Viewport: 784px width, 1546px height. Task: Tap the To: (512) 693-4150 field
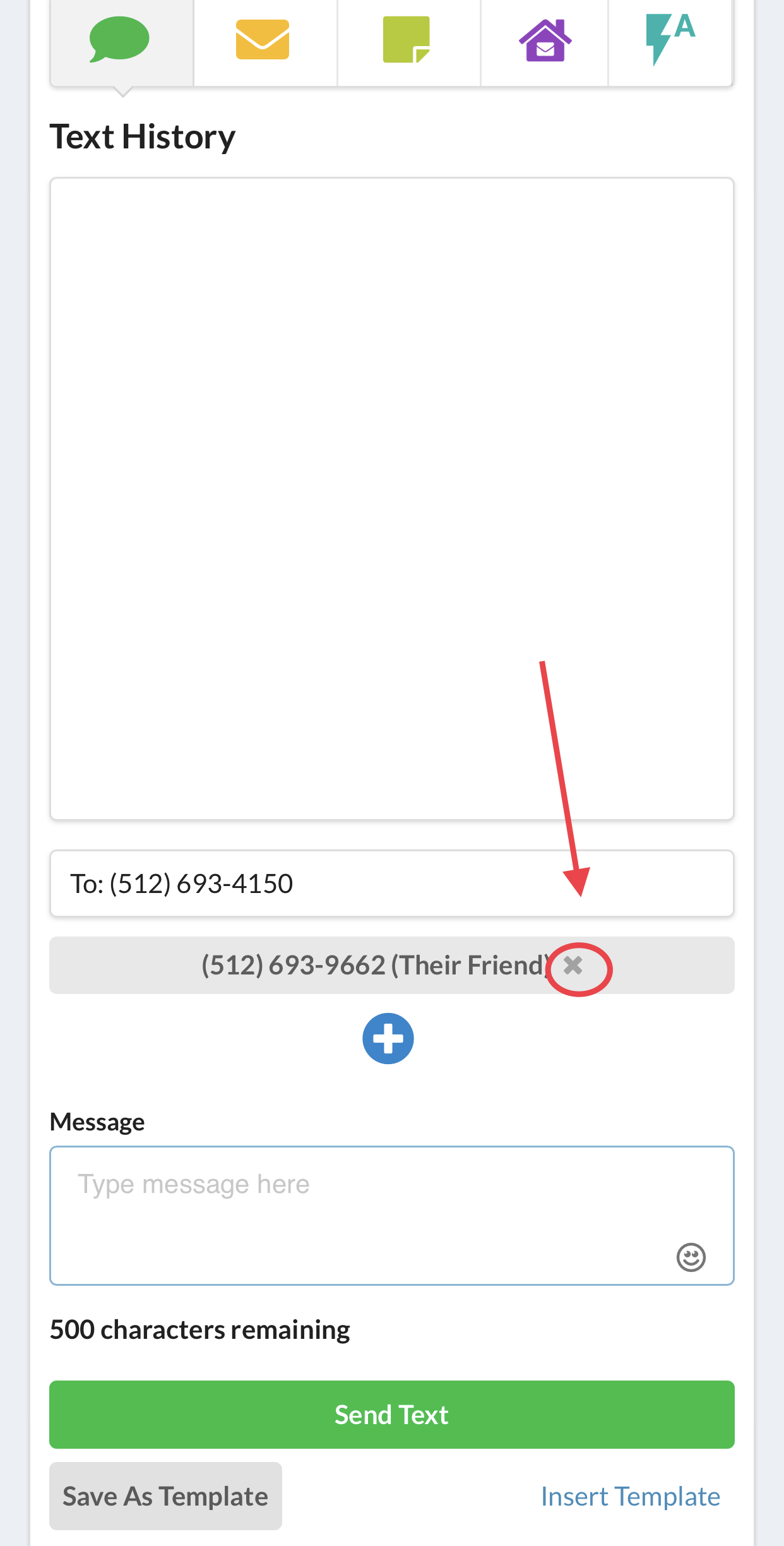click(391, 884)
